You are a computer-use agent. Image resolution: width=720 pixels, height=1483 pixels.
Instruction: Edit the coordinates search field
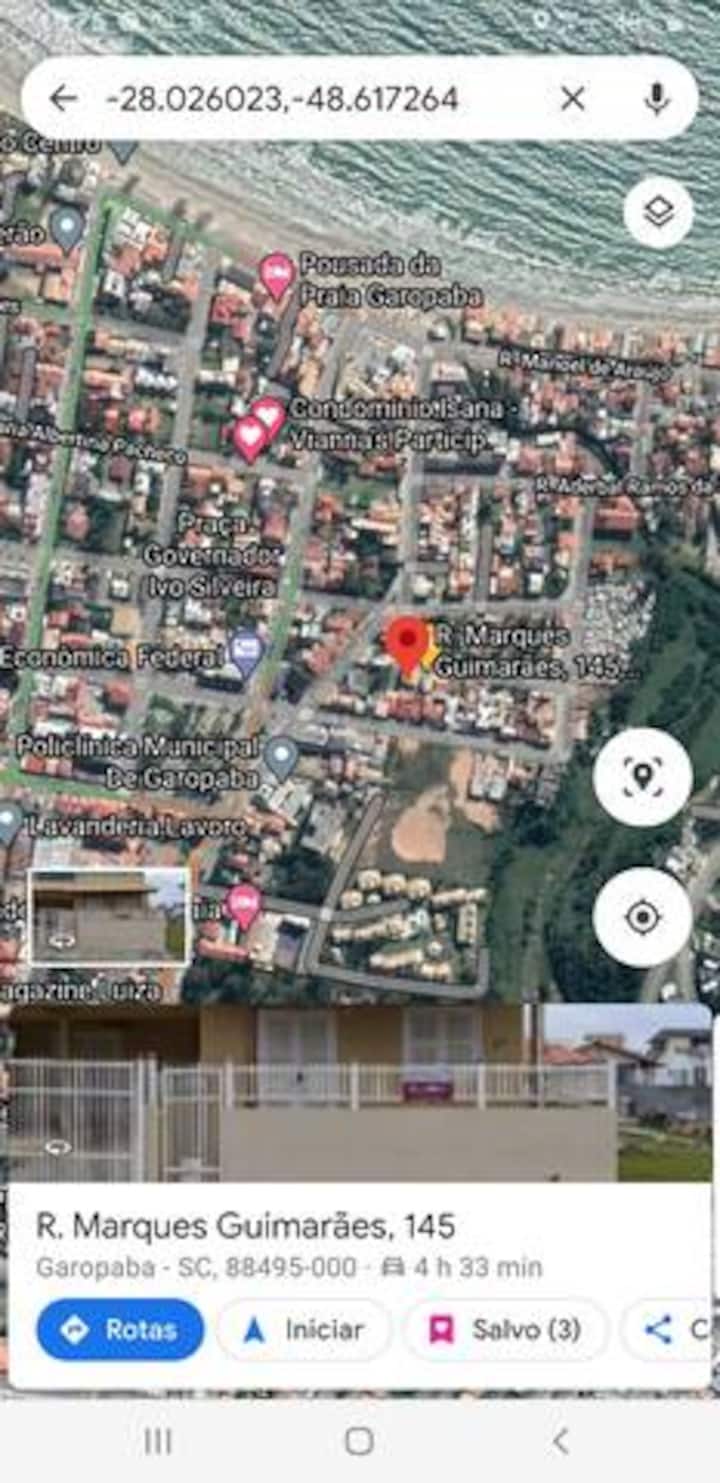pos(300,98)
